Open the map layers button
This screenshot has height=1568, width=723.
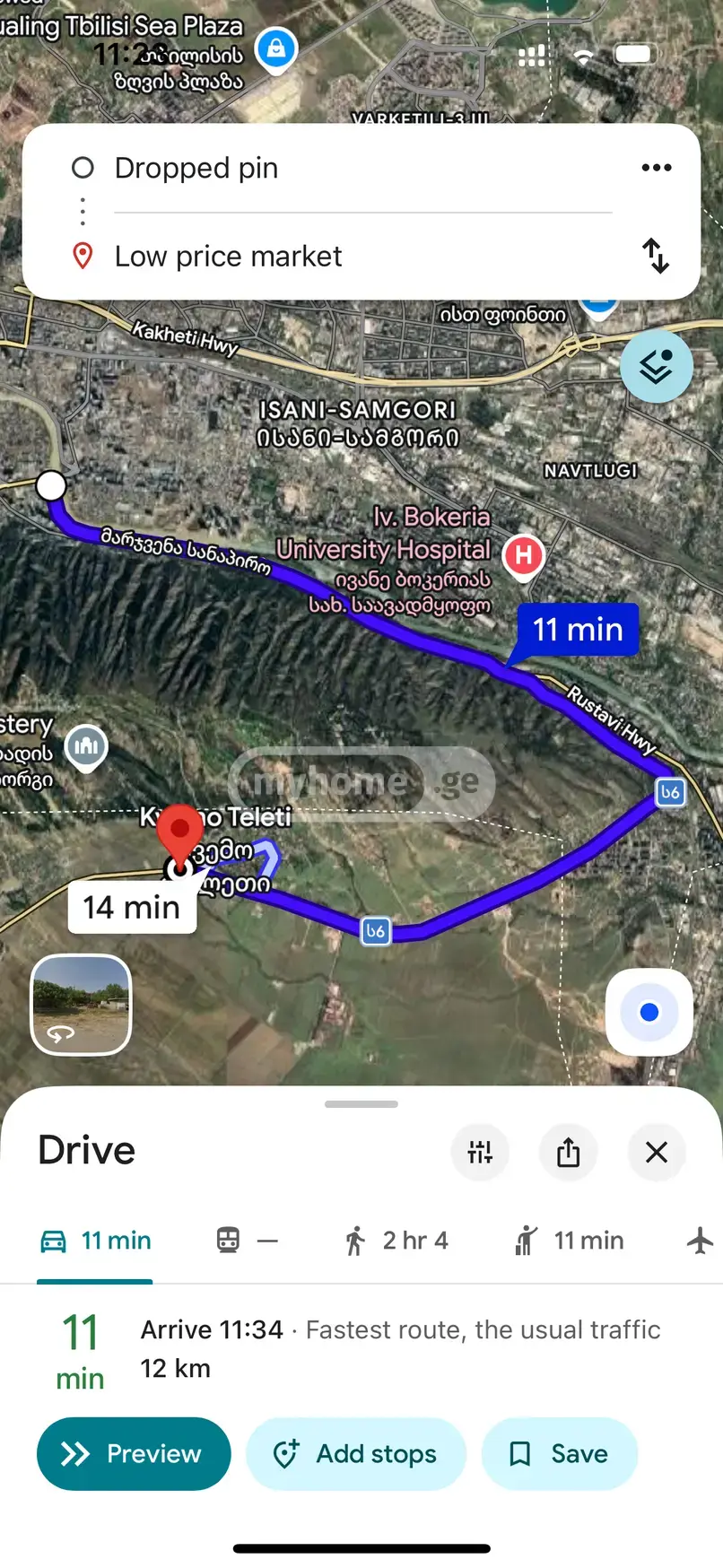(x=657, y=367)
